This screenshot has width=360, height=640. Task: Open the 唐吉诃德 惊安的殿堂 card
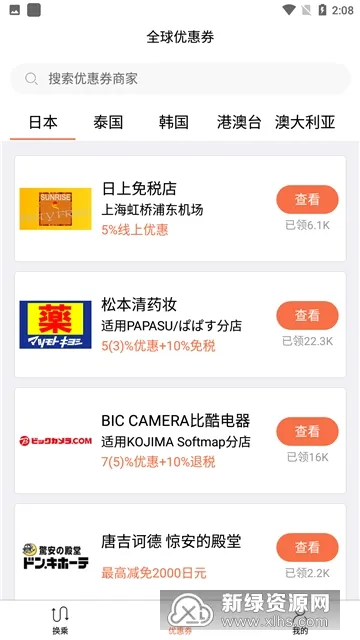[180, 552]
